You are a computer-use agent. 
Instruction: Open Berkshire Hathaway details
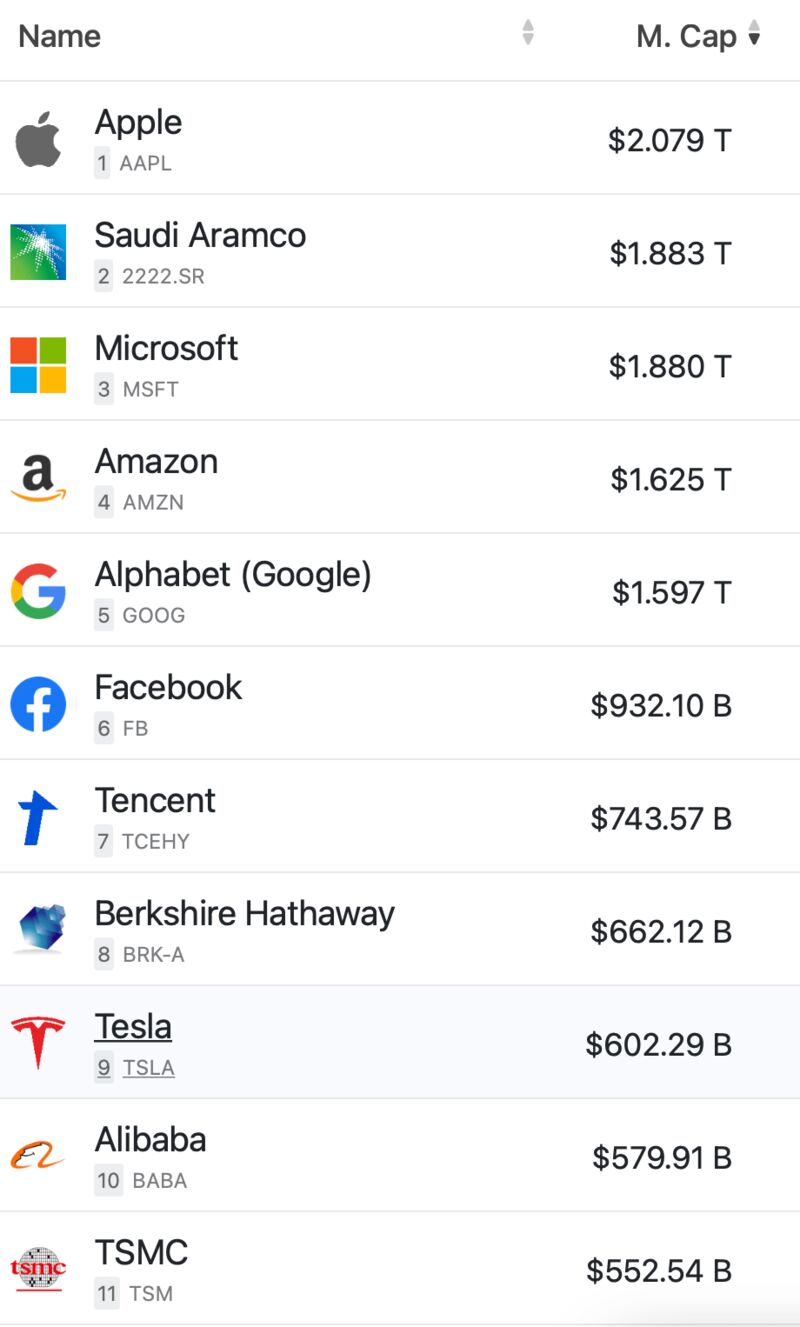coord(400,929)
